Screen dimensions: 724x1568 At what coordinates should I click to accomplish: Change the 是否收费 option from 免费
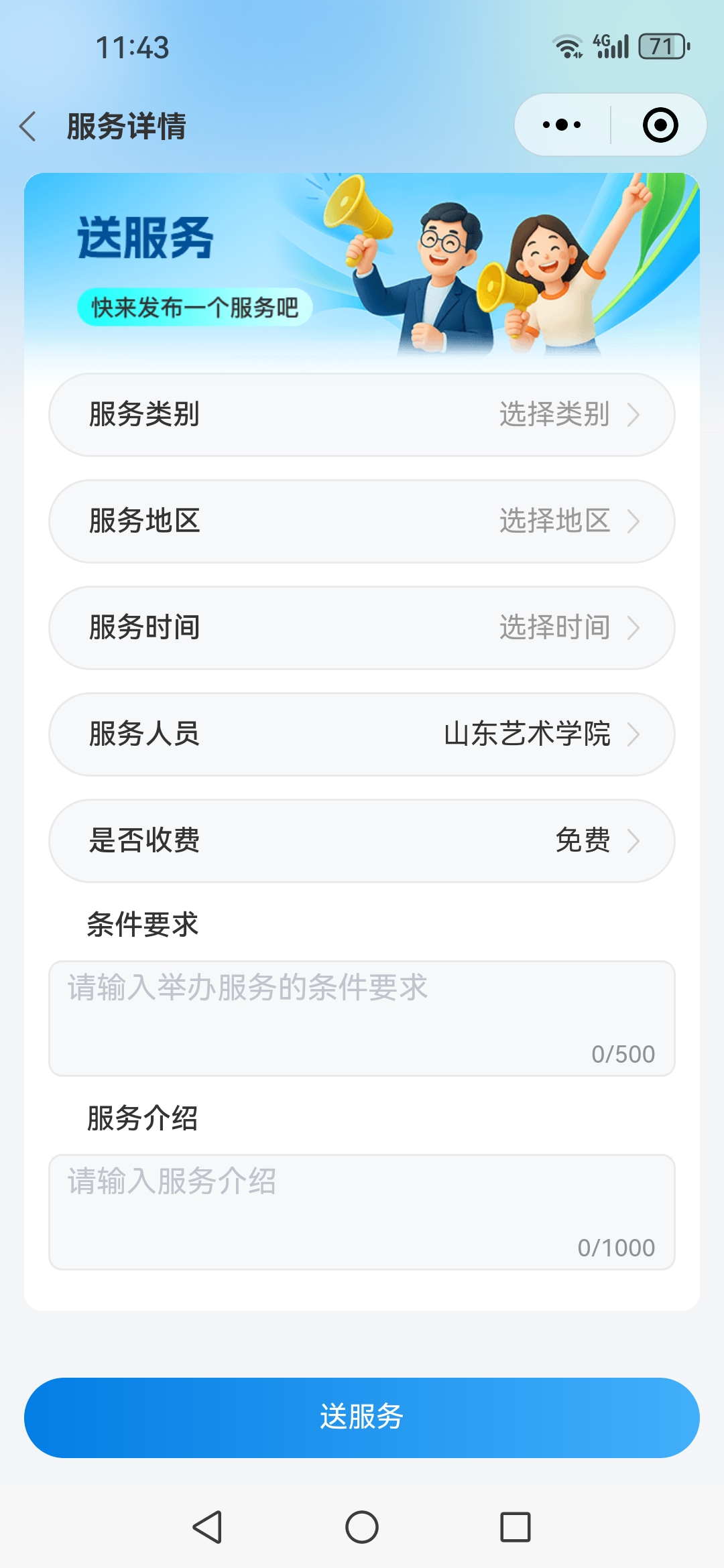[x=362, y=840]
